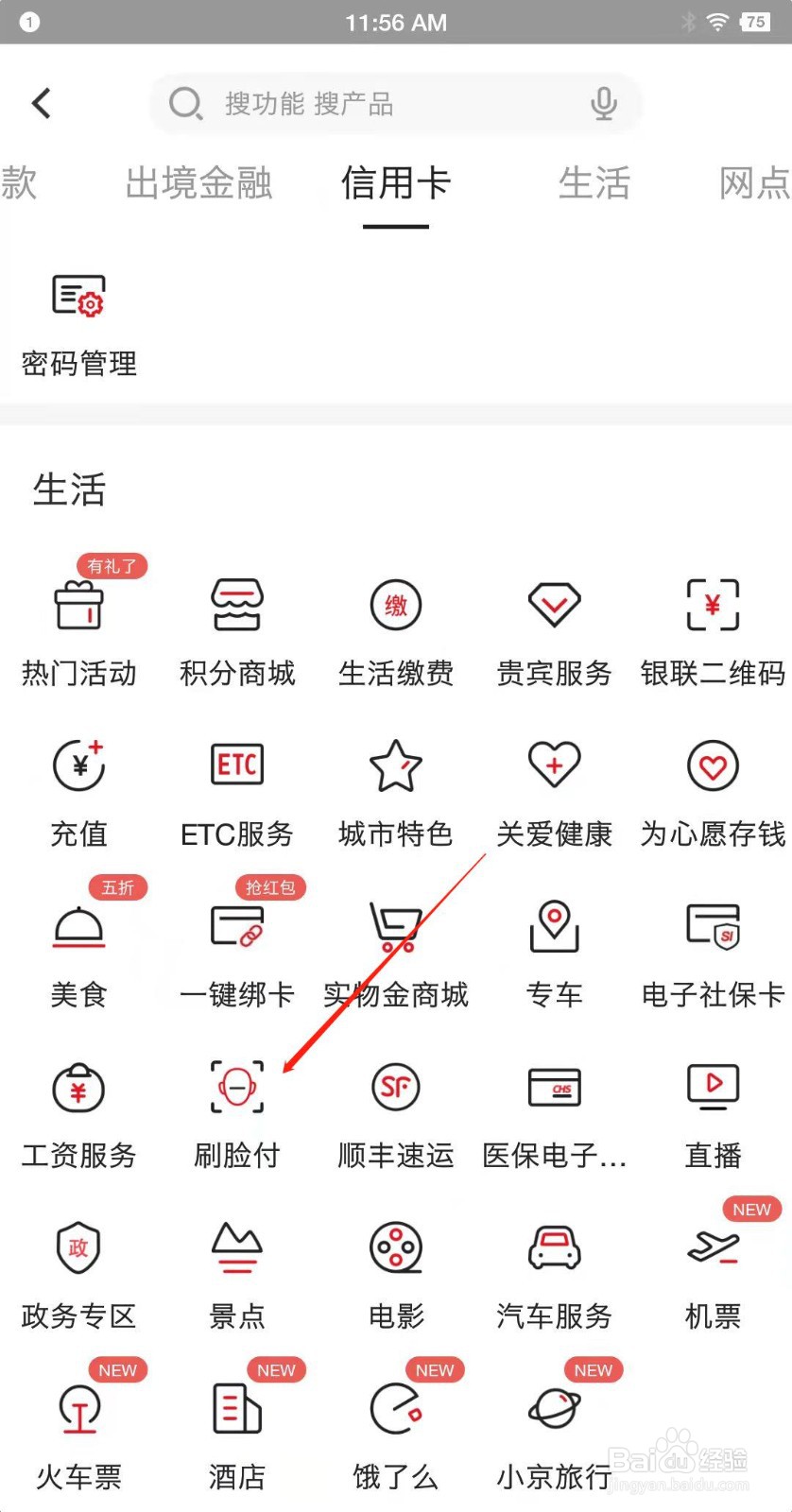Image resolution: width=792 pixels, height=1512 pixels.
Task: Open 电子社保卡 social security card
Action: pos(713,950)
